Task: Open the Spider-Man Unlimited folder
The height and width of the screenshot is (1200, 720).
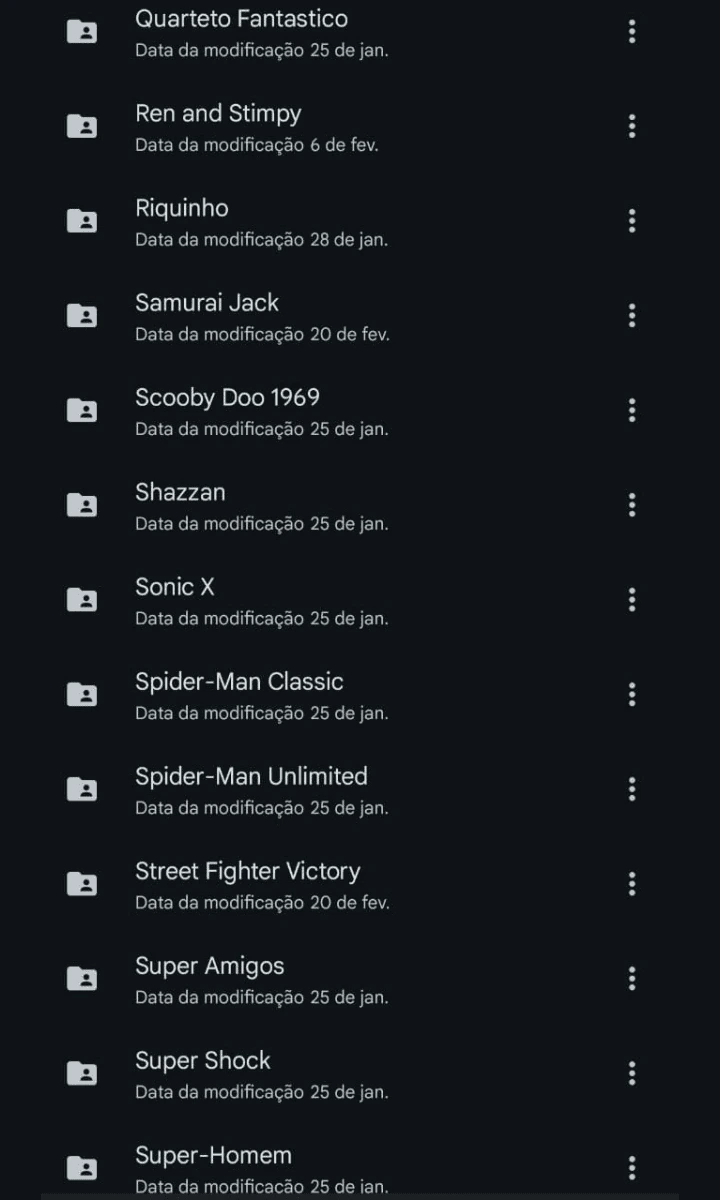Action: (x=251, y=789)
